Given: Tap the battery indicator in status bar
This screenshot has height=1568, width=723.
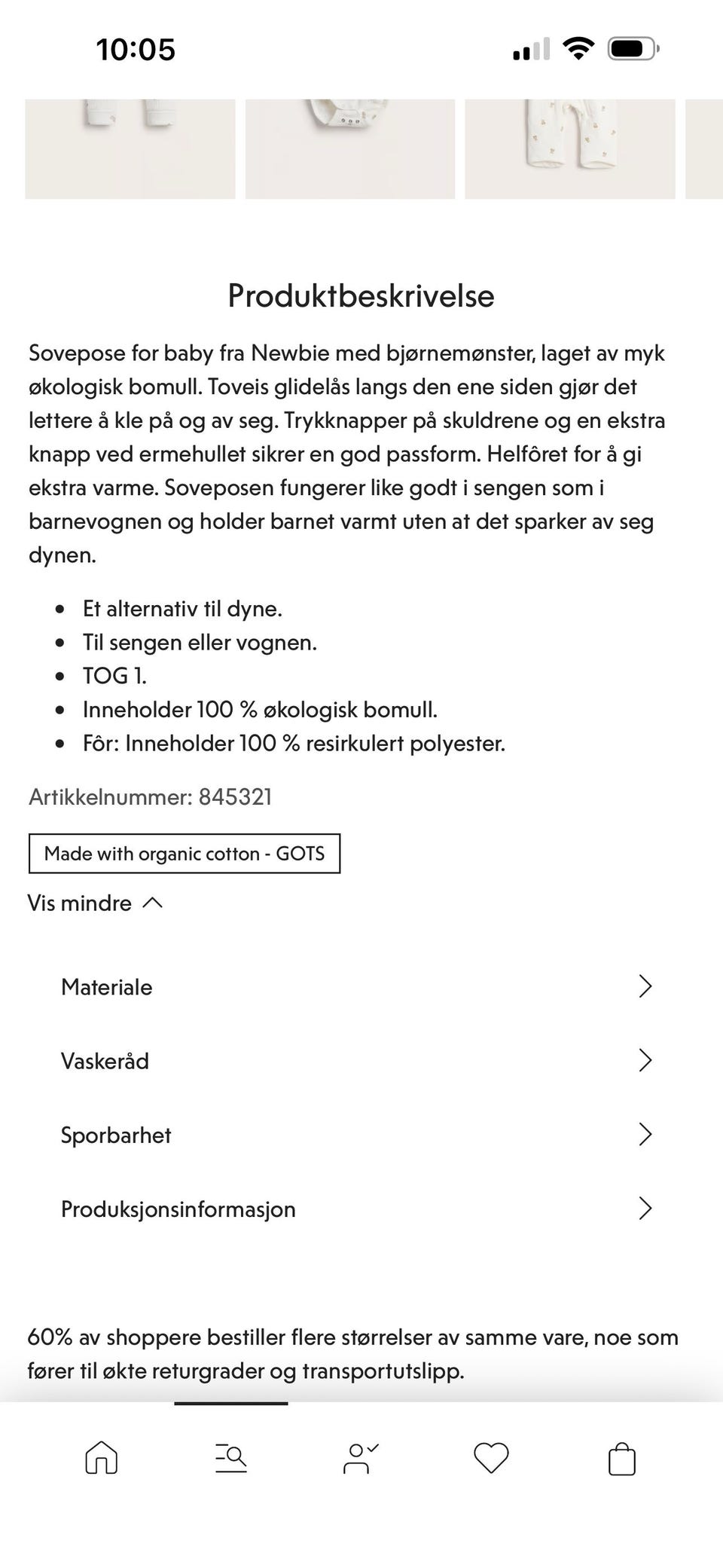Looking at the screenshot, I should pyautogui.click(x=634, y=49).
